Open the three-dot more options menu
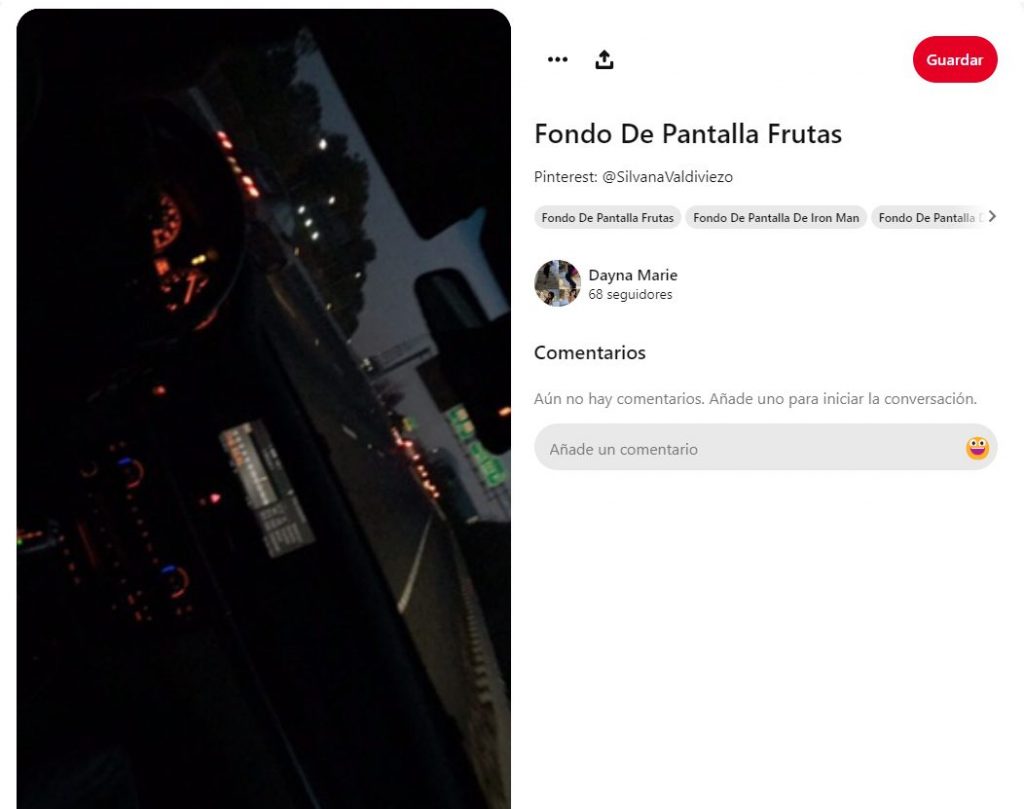The width and height of the screenshot is (1024, 809). pyautogui.click(x=557, y=60)
